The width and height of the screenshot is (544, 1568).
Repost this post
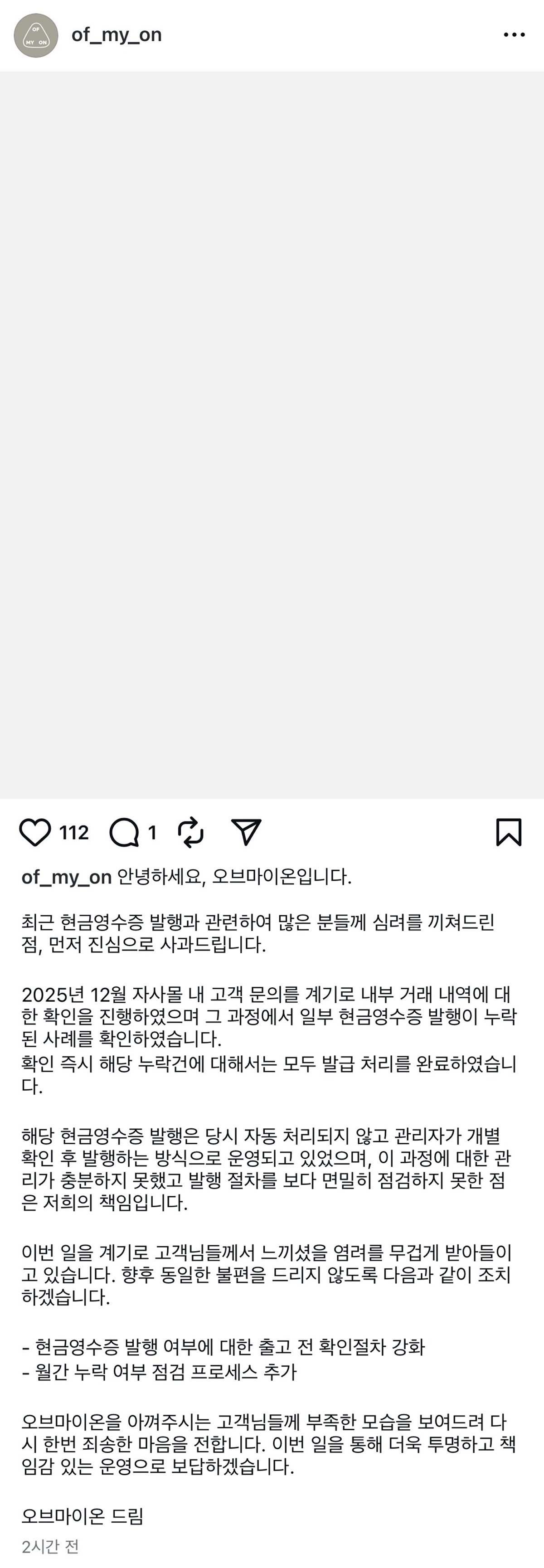(190, 832)
